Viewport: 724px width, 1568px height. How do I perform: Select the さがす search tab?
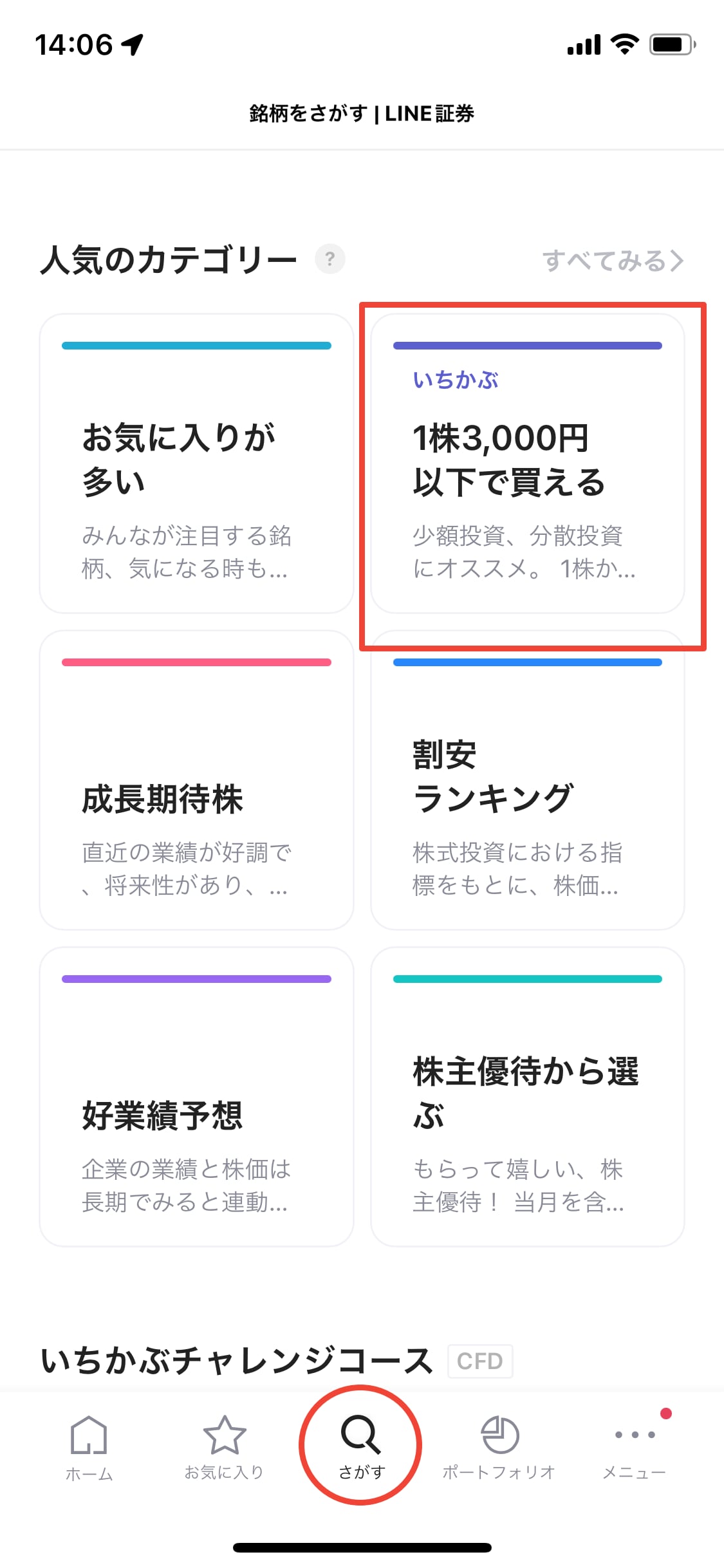(361, 1446)
